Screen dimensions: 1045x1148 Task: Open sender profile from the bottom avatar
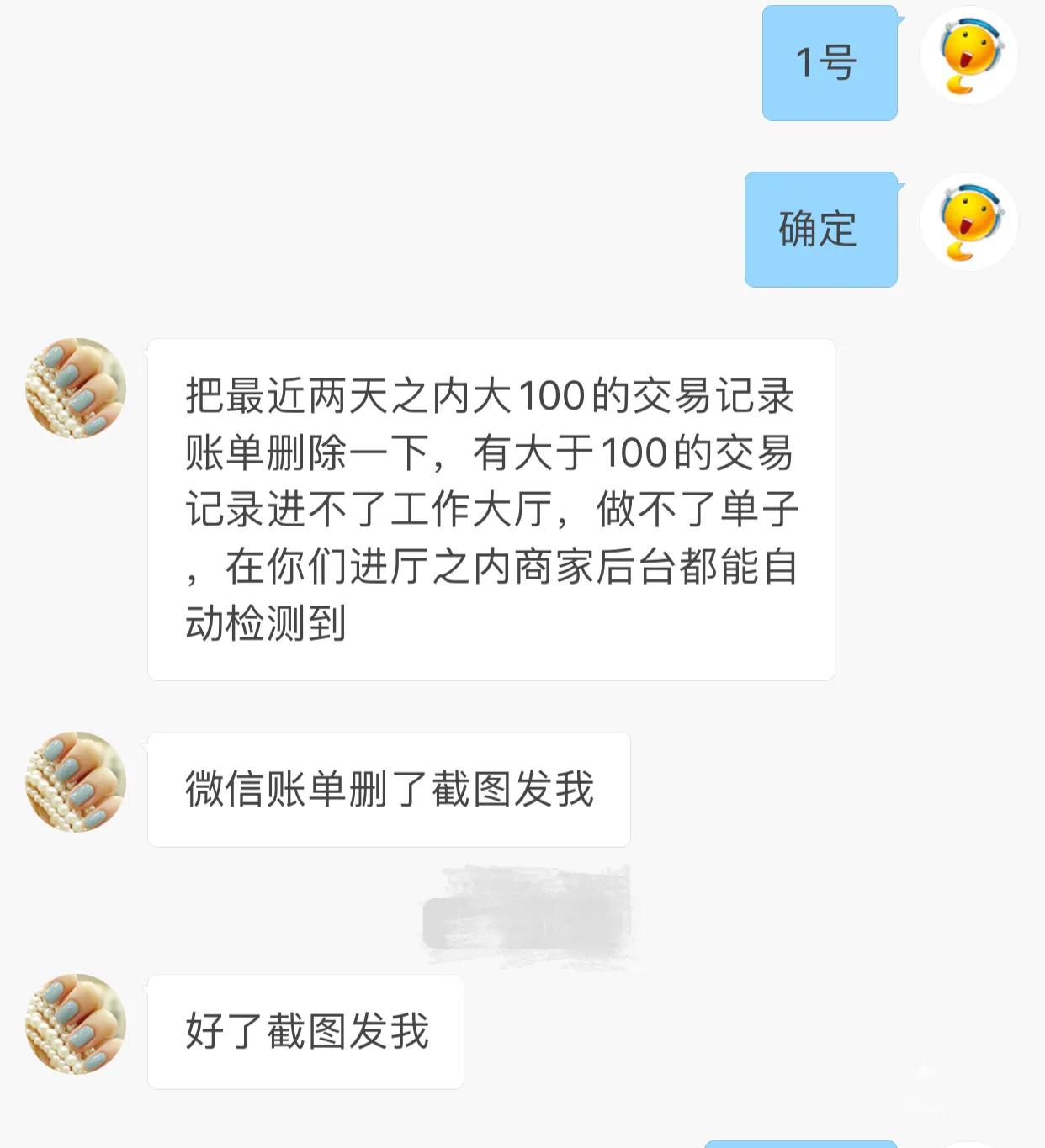pyautogui.click(x=74, y=1028)
